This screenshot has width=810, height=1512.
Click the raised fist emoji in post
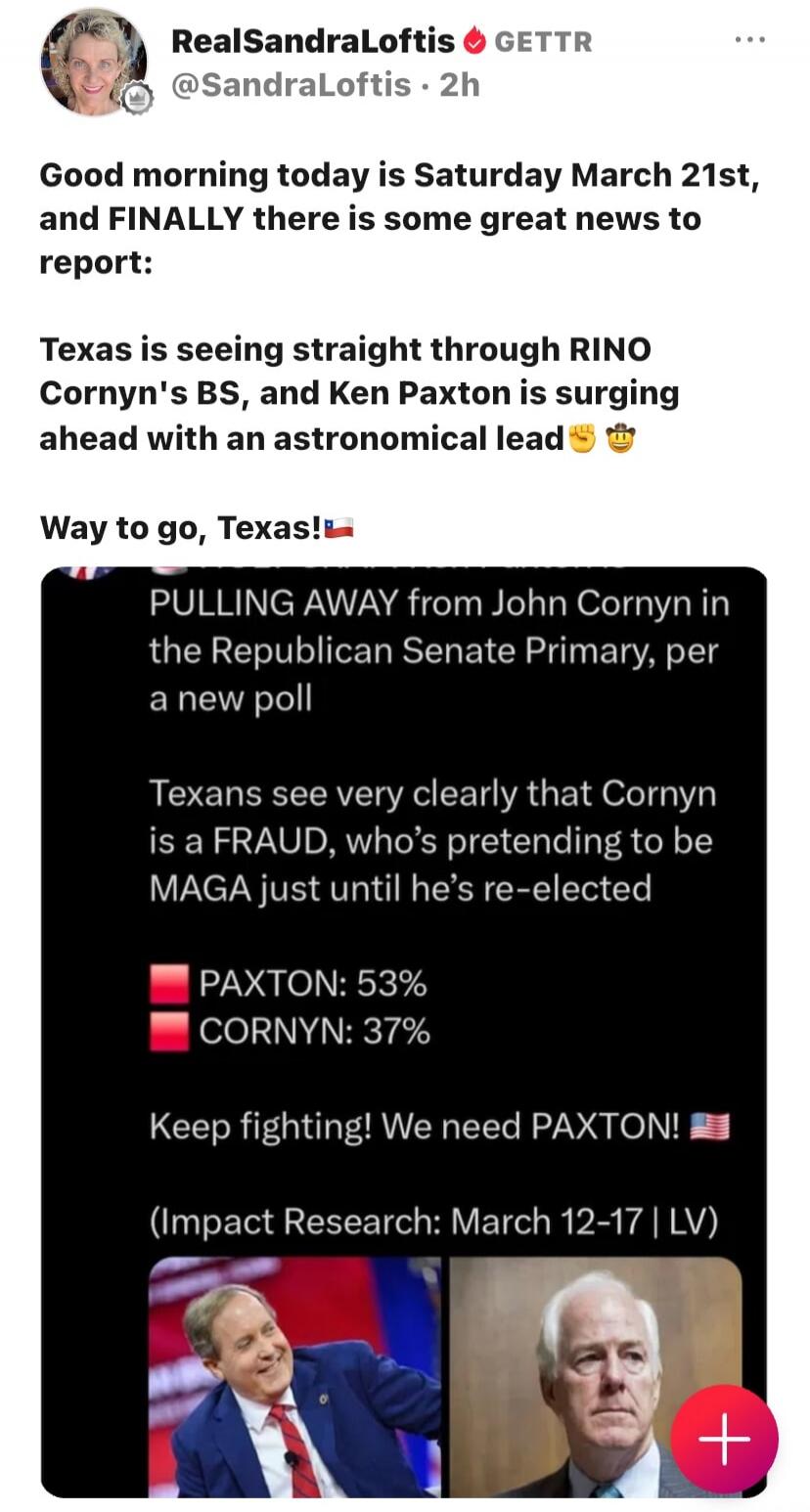pos(582,437)
